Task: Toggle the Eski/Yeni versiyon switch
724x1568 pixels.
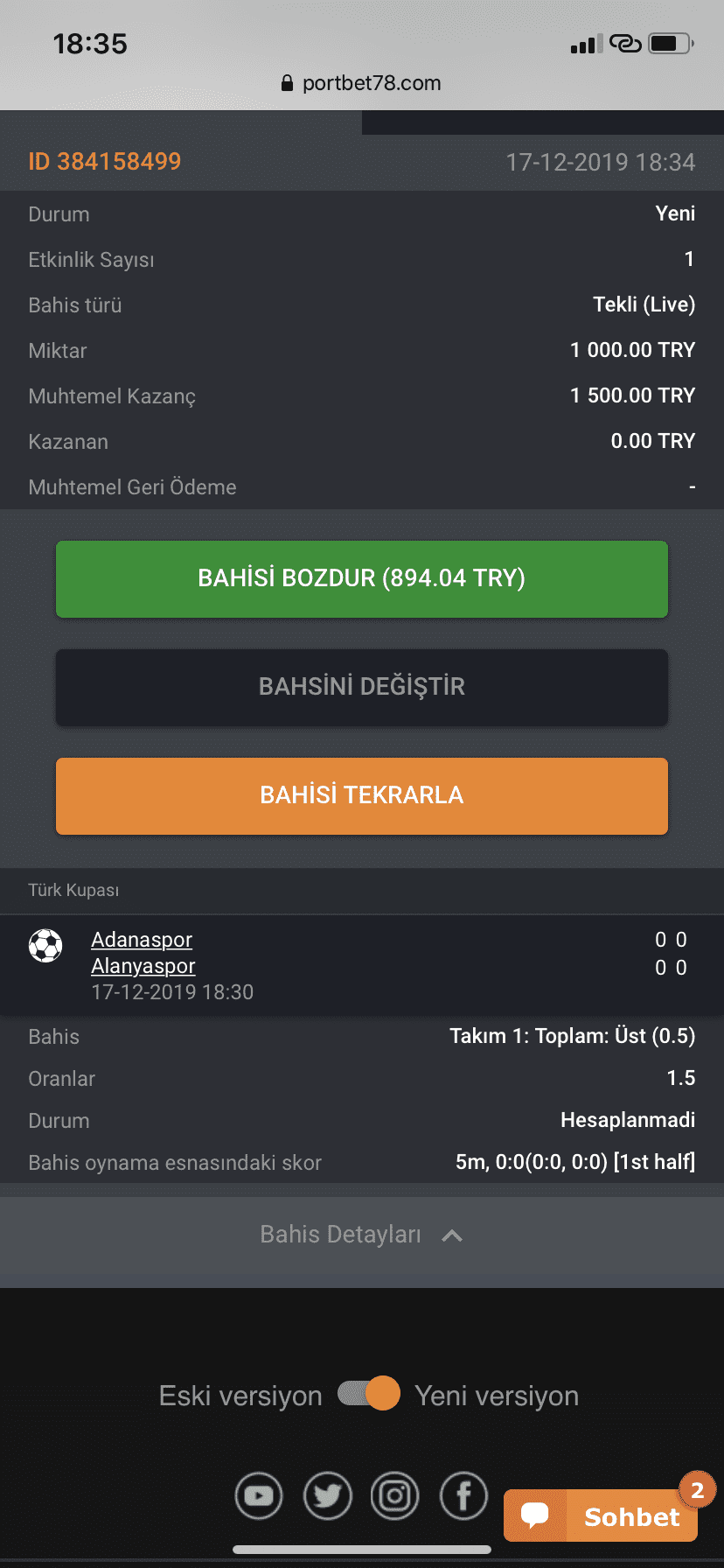Action: pyautogui.click(x=369, y=1393)
